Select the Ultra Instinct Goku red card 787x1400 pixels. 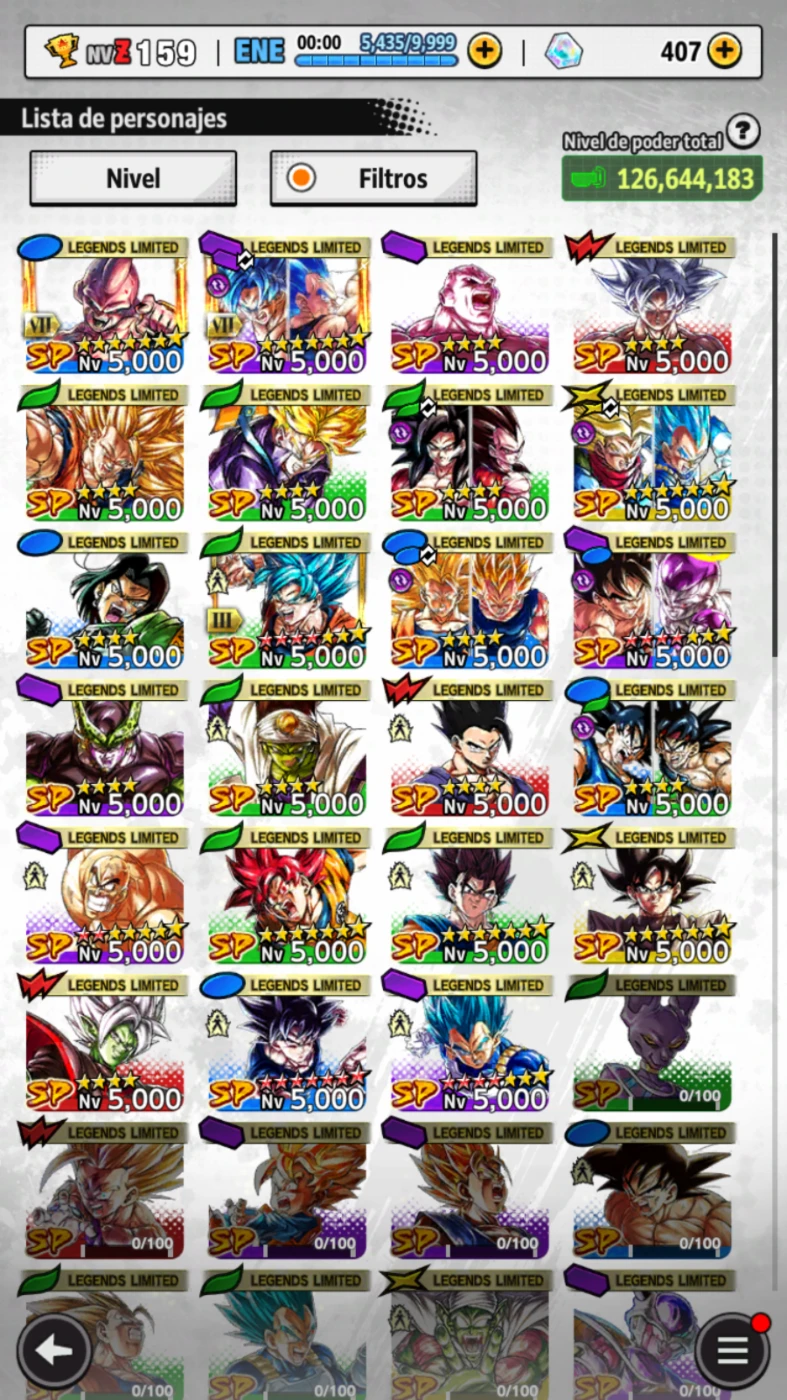(x=652, y=305)
